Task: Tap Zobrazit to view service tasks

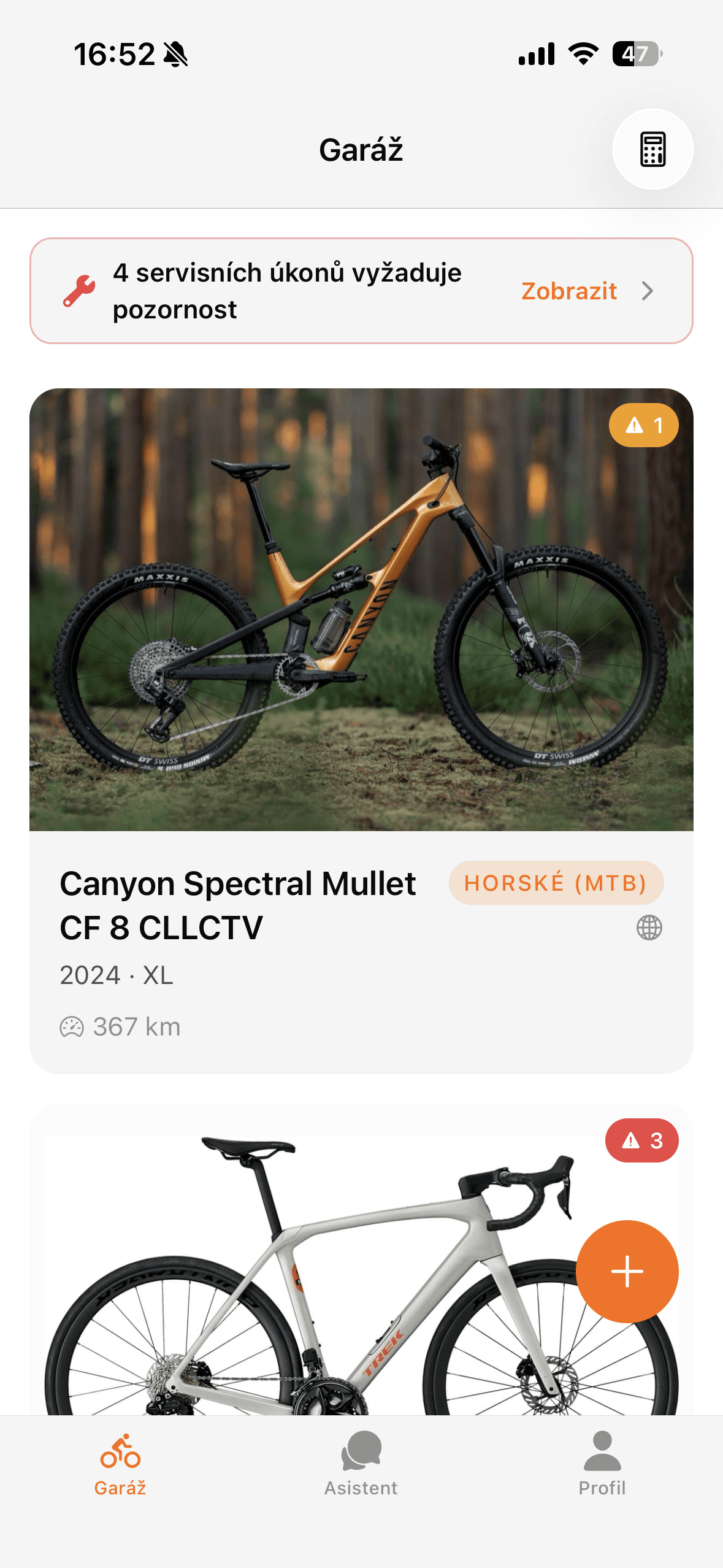Action: (x=568, y=291)
